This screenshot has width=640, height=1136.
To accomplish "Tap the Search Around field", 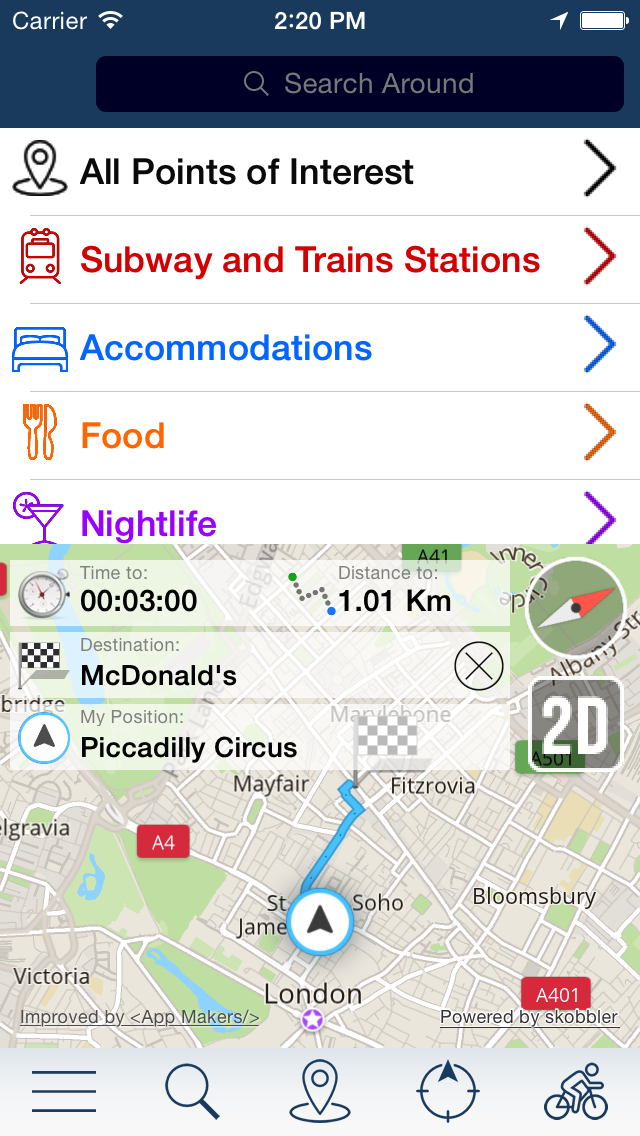I will click(360, 84).
